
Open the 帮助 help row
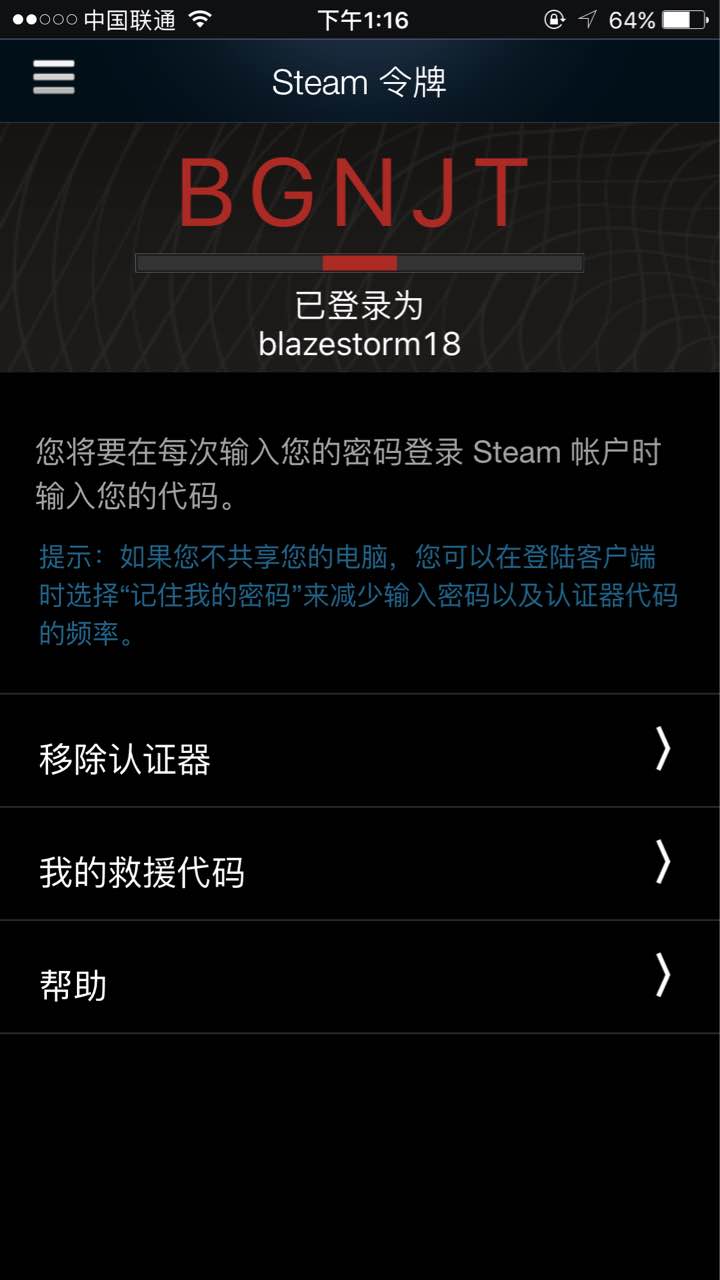359,978
